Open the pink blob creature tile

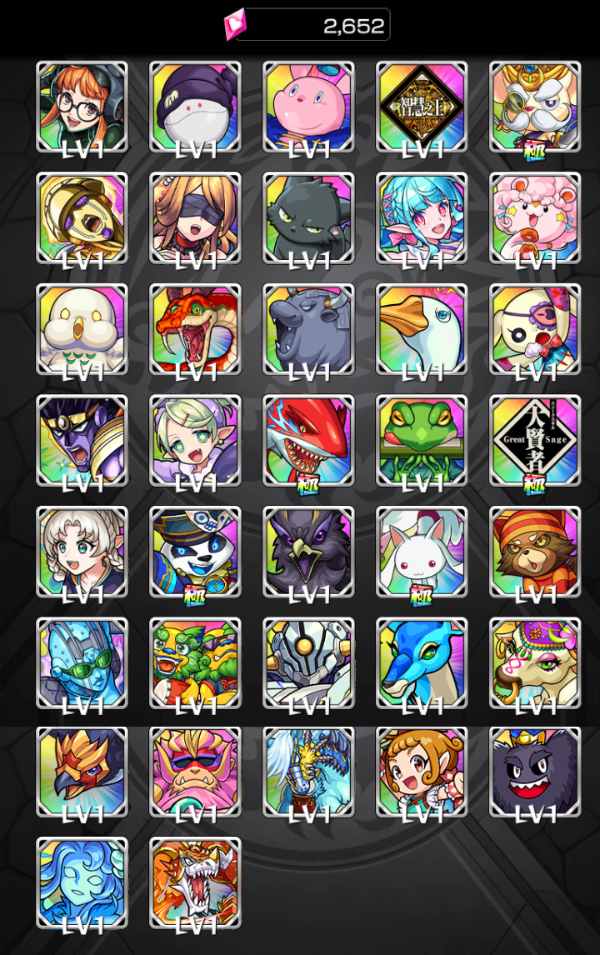[x=308, y=107]
